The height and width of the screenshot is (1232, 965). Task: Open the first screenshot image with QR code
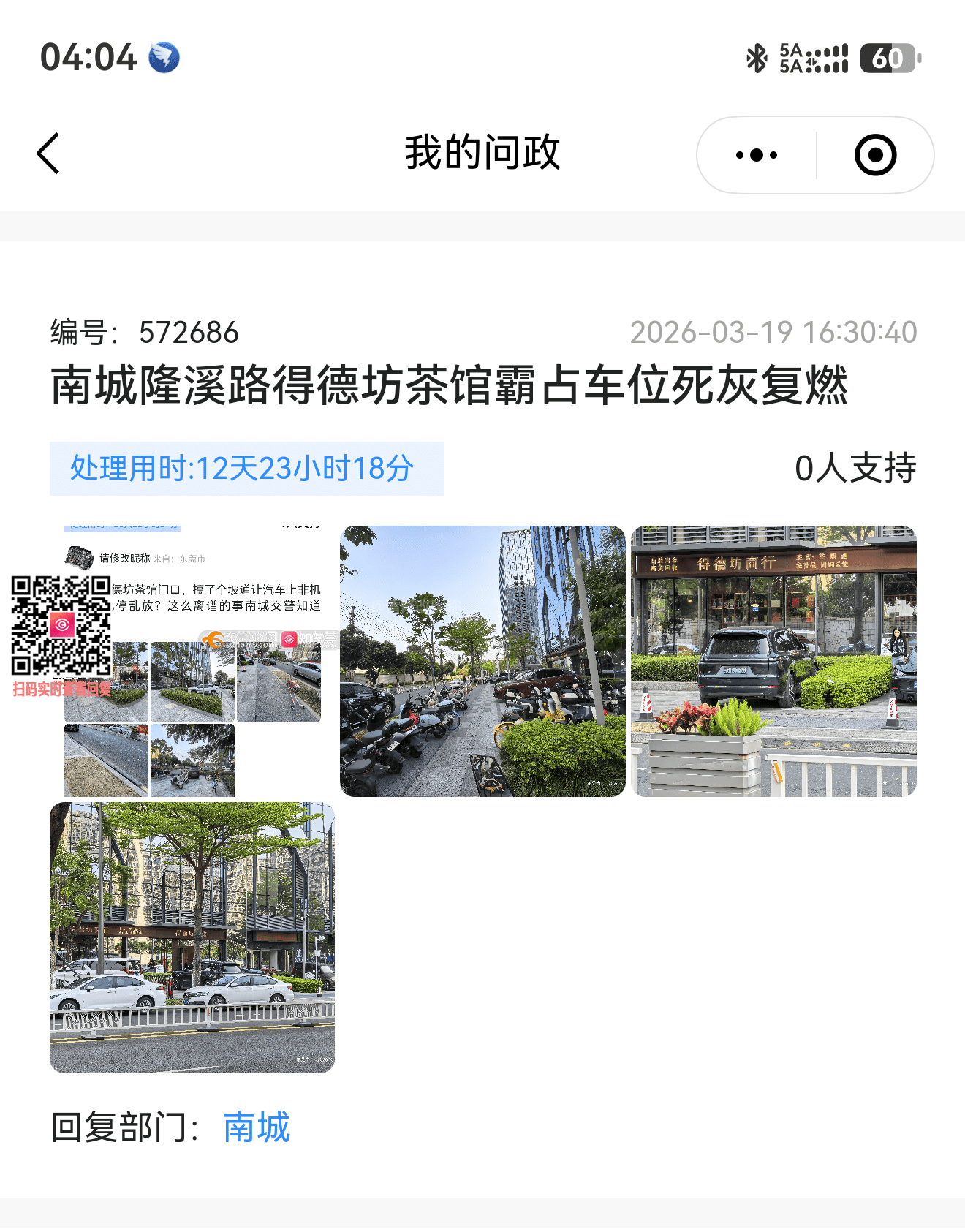(192, 661)
